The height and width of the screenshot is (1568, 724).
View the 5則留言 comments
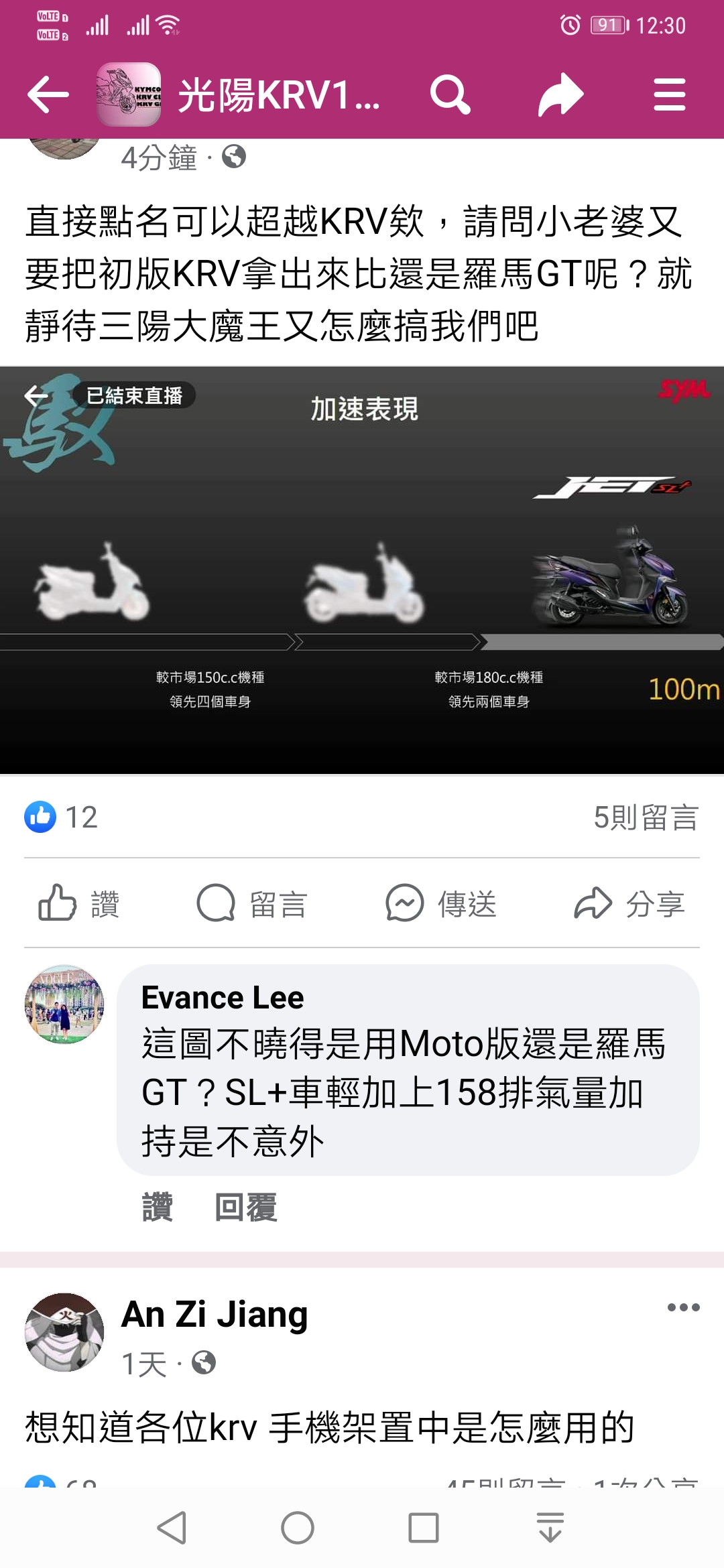pos(646,818)
